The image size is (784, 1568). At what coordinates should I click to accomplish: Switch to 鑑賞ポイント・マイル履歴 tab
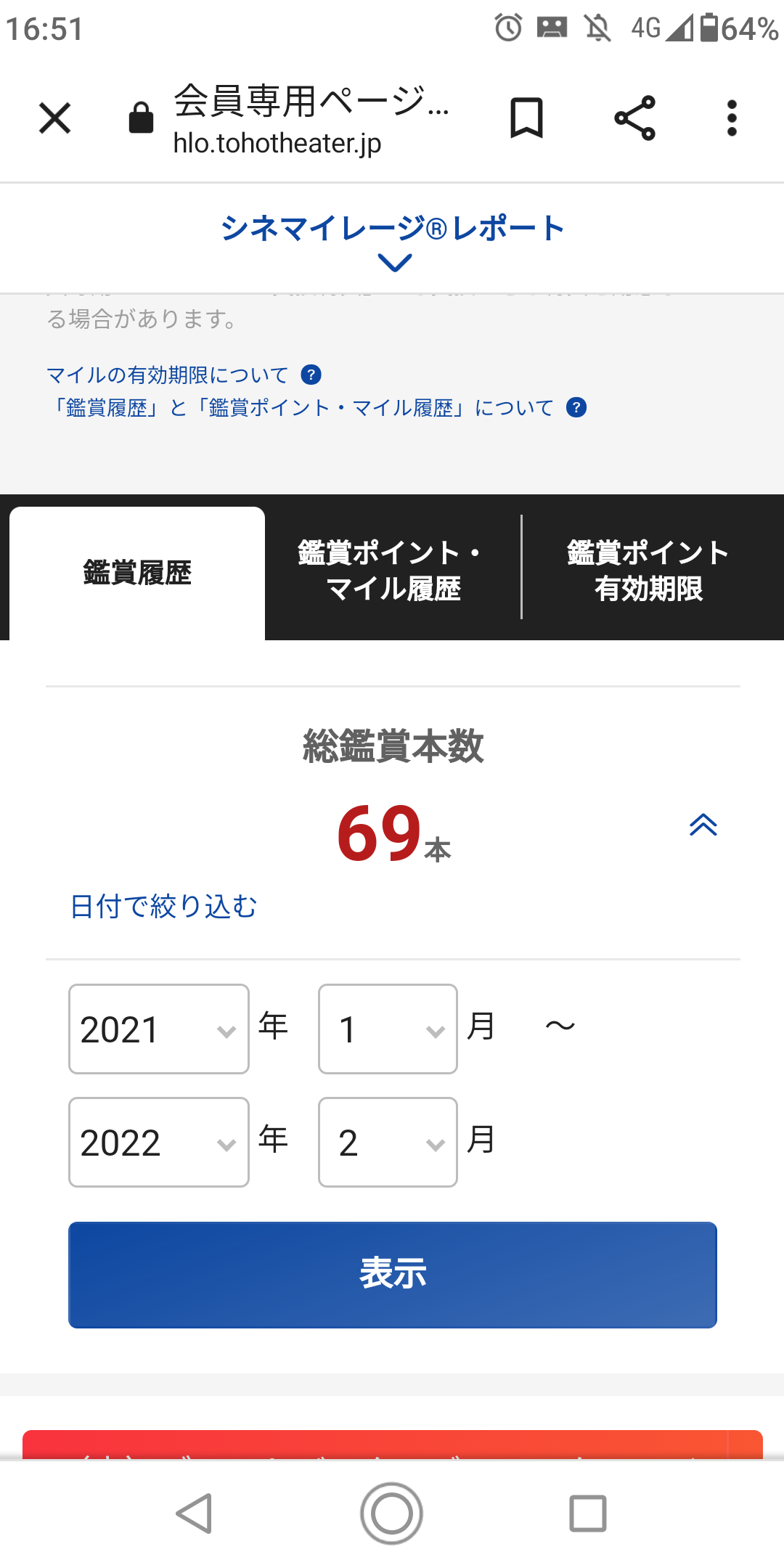tap(393, 570)
